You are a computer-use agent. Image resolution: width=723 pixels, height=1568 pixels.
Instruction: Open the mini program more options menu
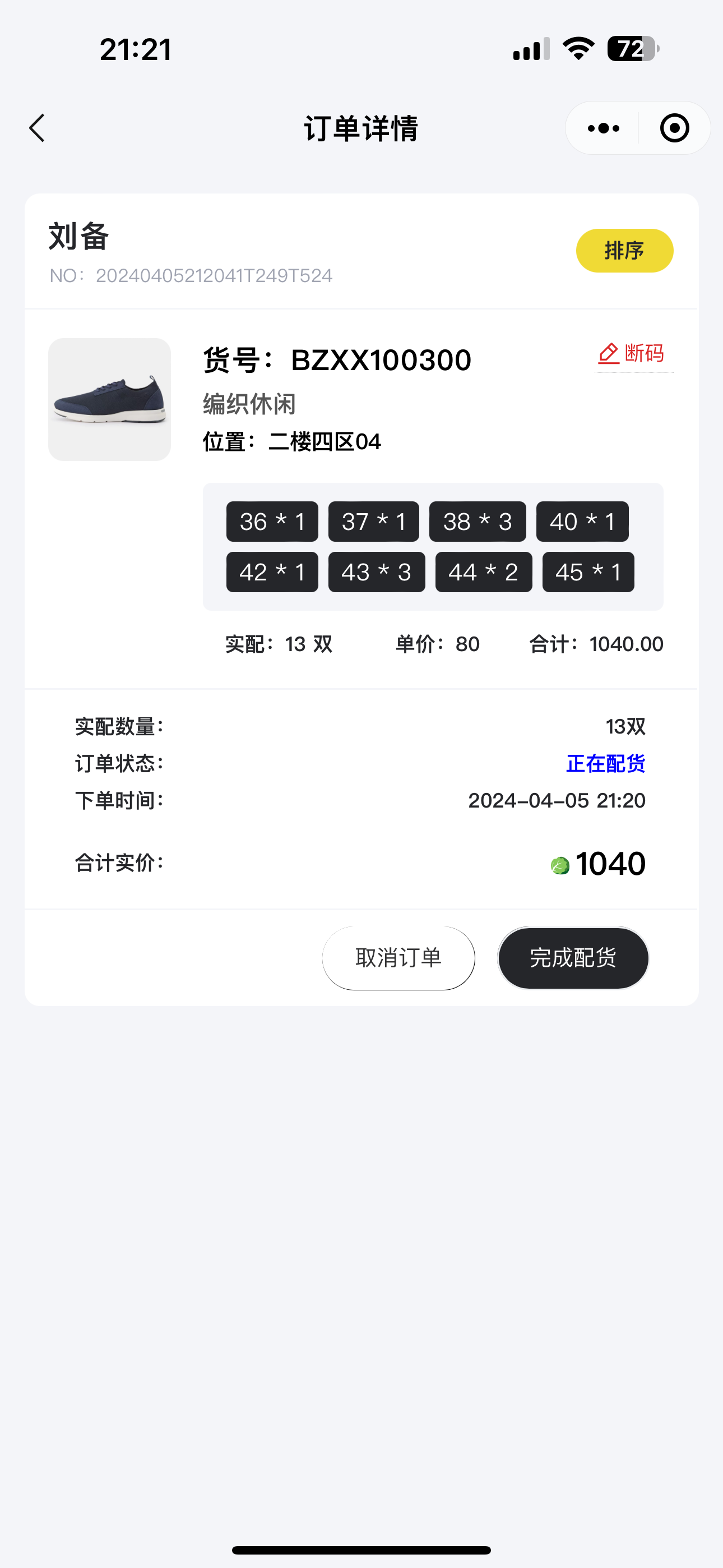[x=603, y=128]
